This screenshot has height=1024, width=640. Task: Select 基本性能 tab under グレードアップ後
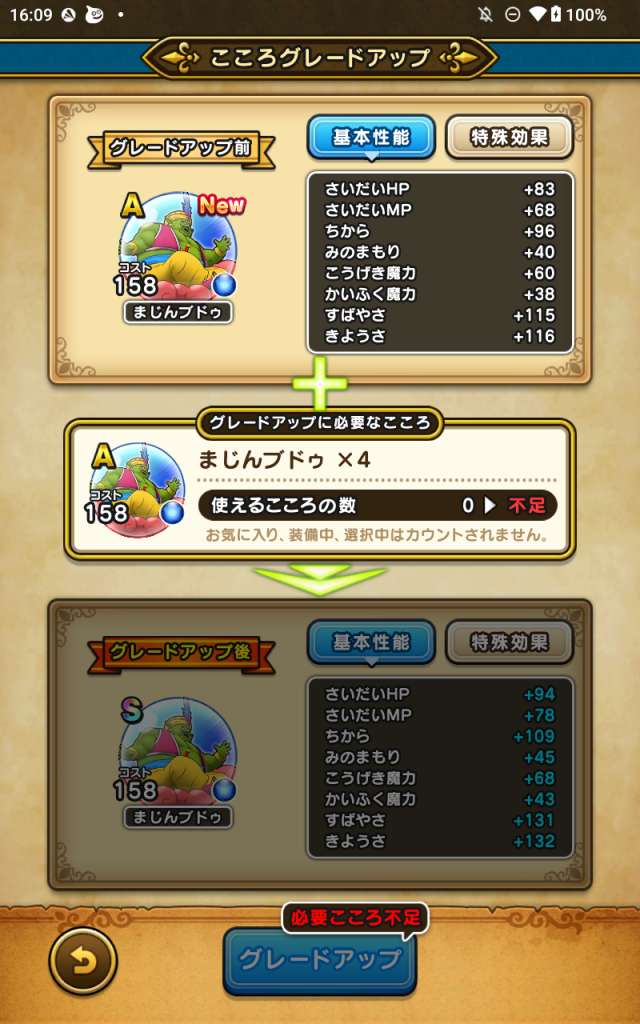coord(372,642)
